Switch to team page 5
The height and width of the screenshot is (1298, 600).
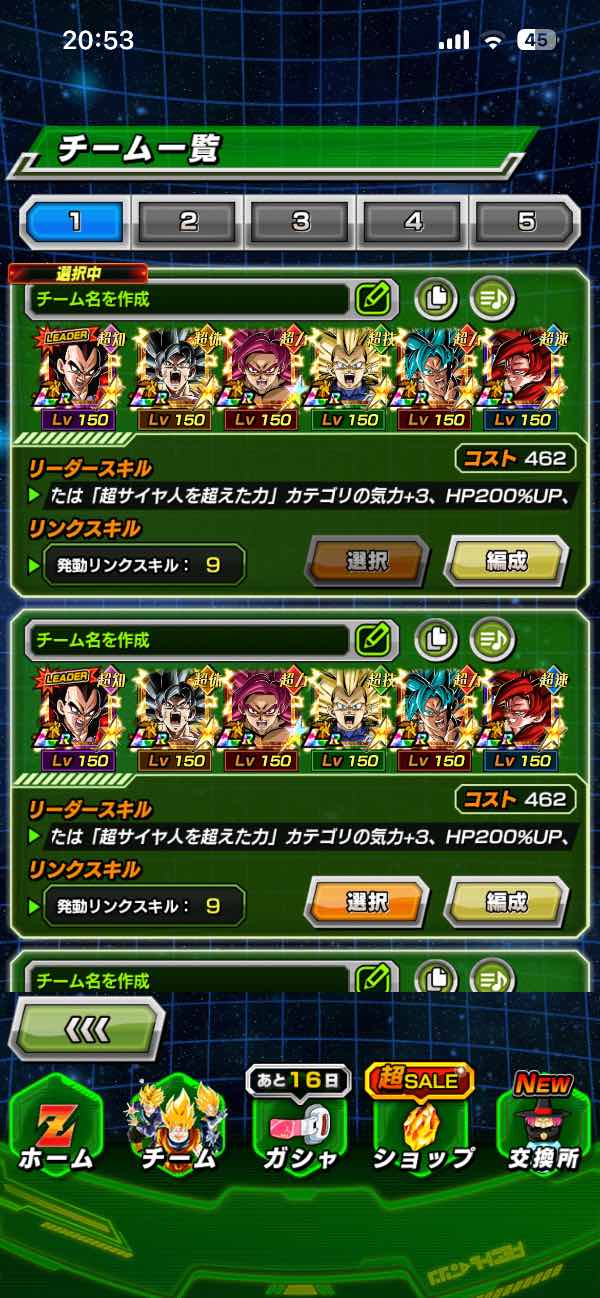pos(525,221)
